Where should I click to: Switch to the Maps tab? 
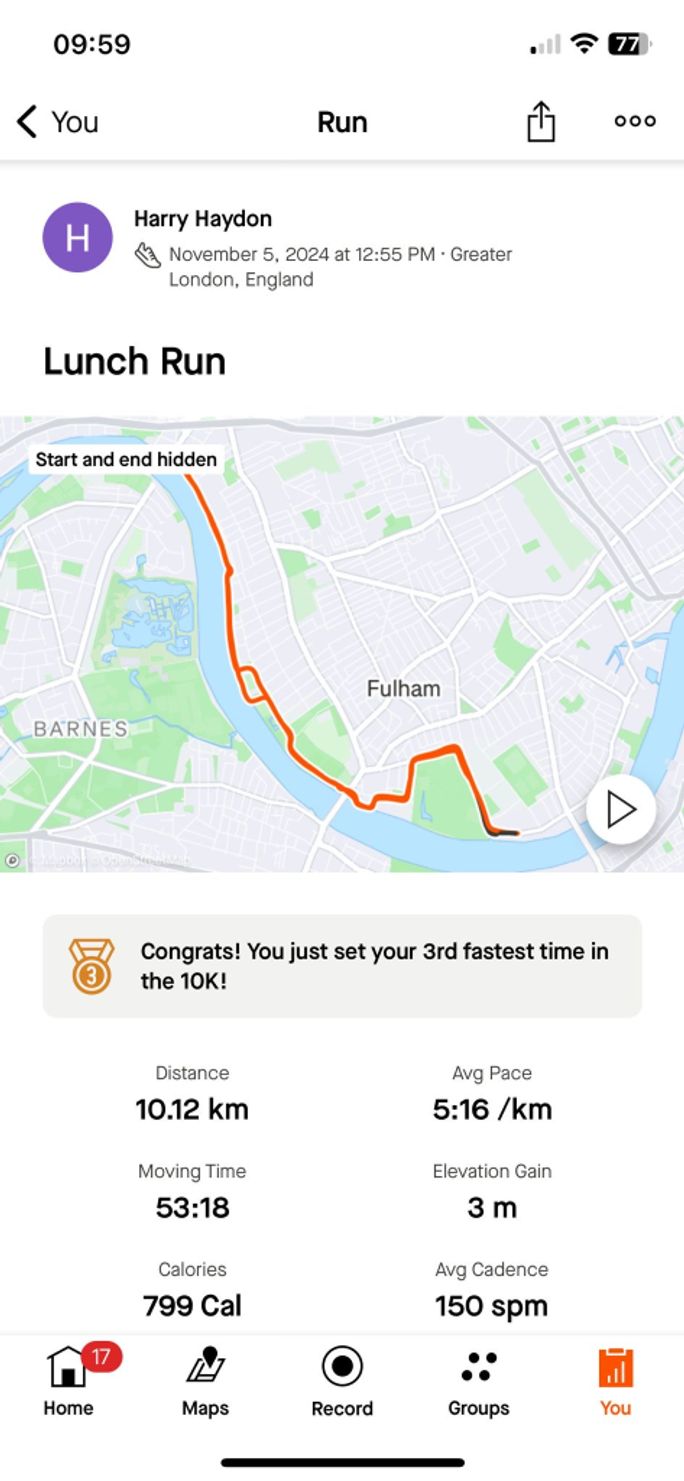click(205, 1381)
